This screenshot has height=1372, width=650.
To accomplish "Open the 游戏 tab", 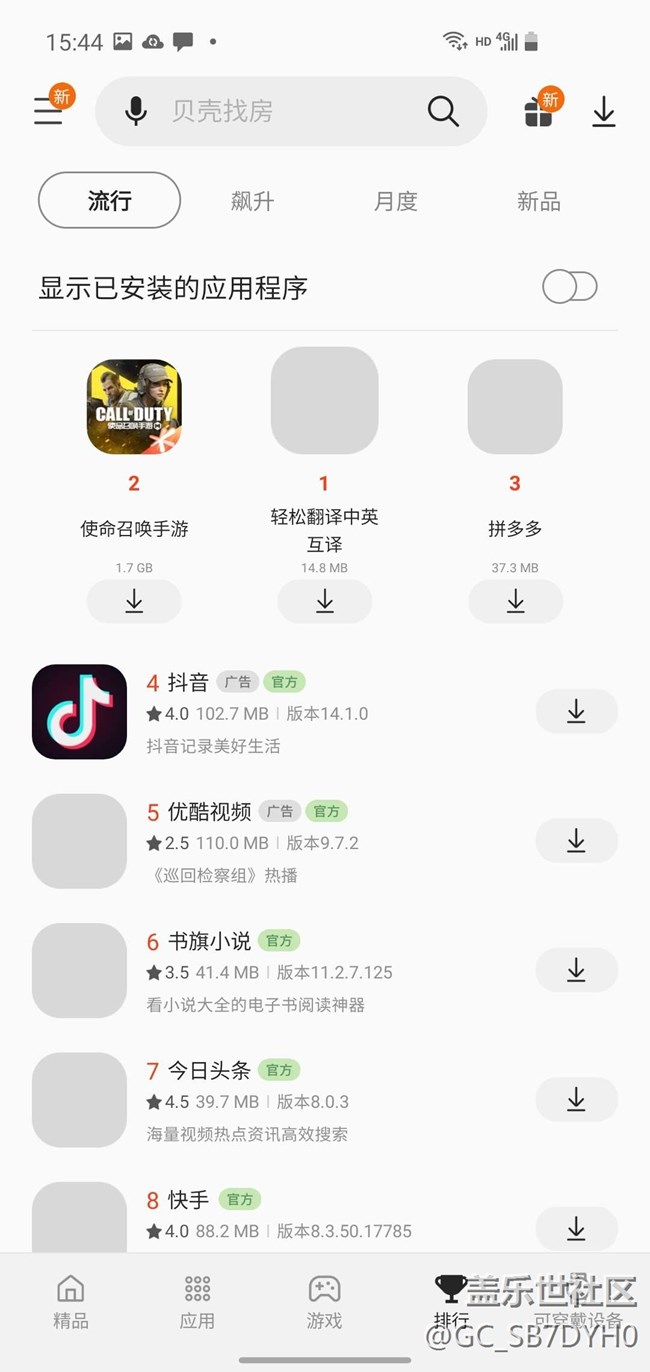I will (324, 1302).
